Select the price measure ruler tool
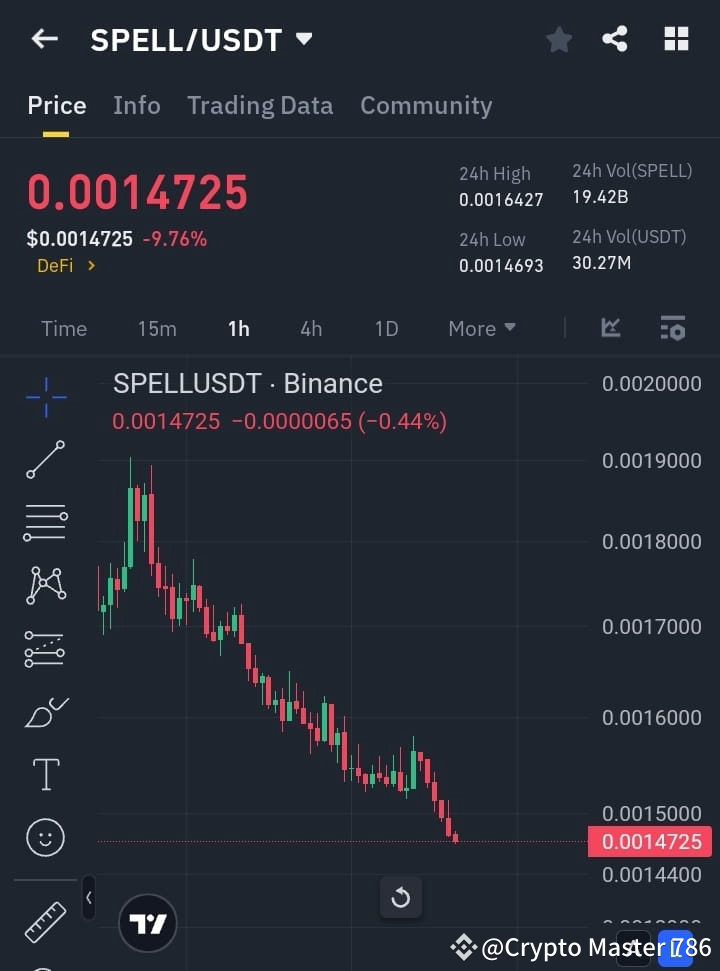Screen dimensions: 720x971 [45, 922]
